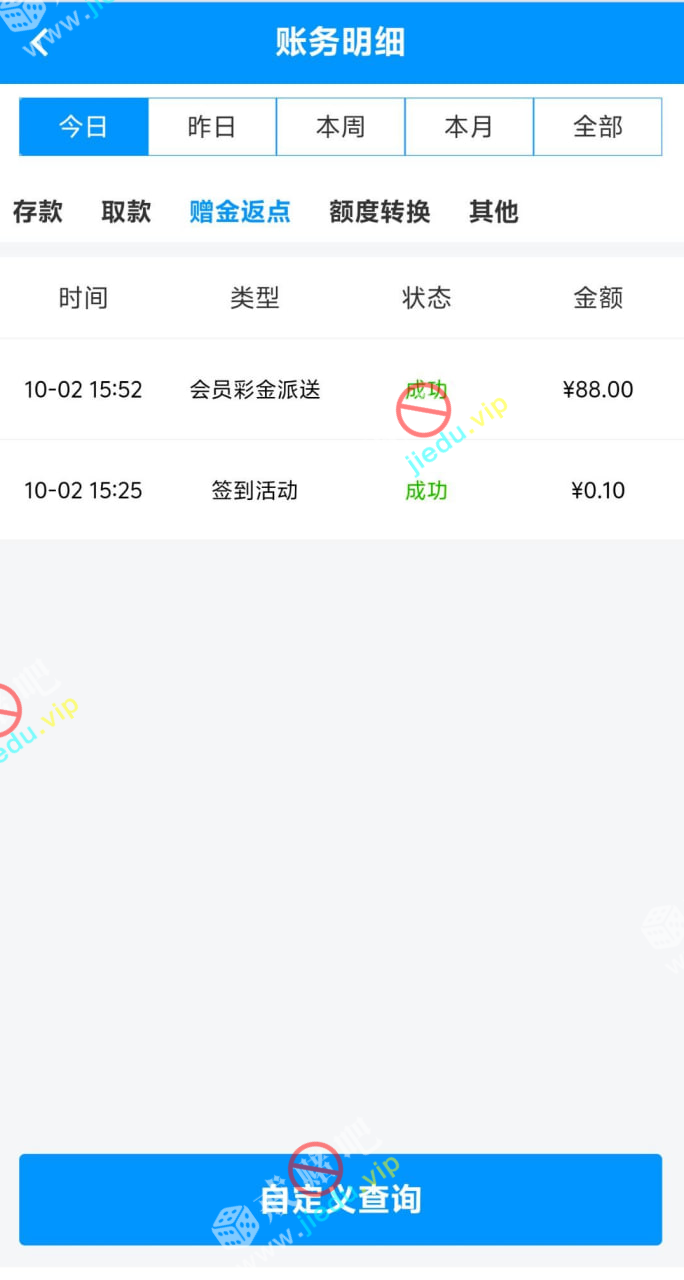Switch to 额度转换 records
Screen dimensions: 684x1280
click(x=380, y=212)
